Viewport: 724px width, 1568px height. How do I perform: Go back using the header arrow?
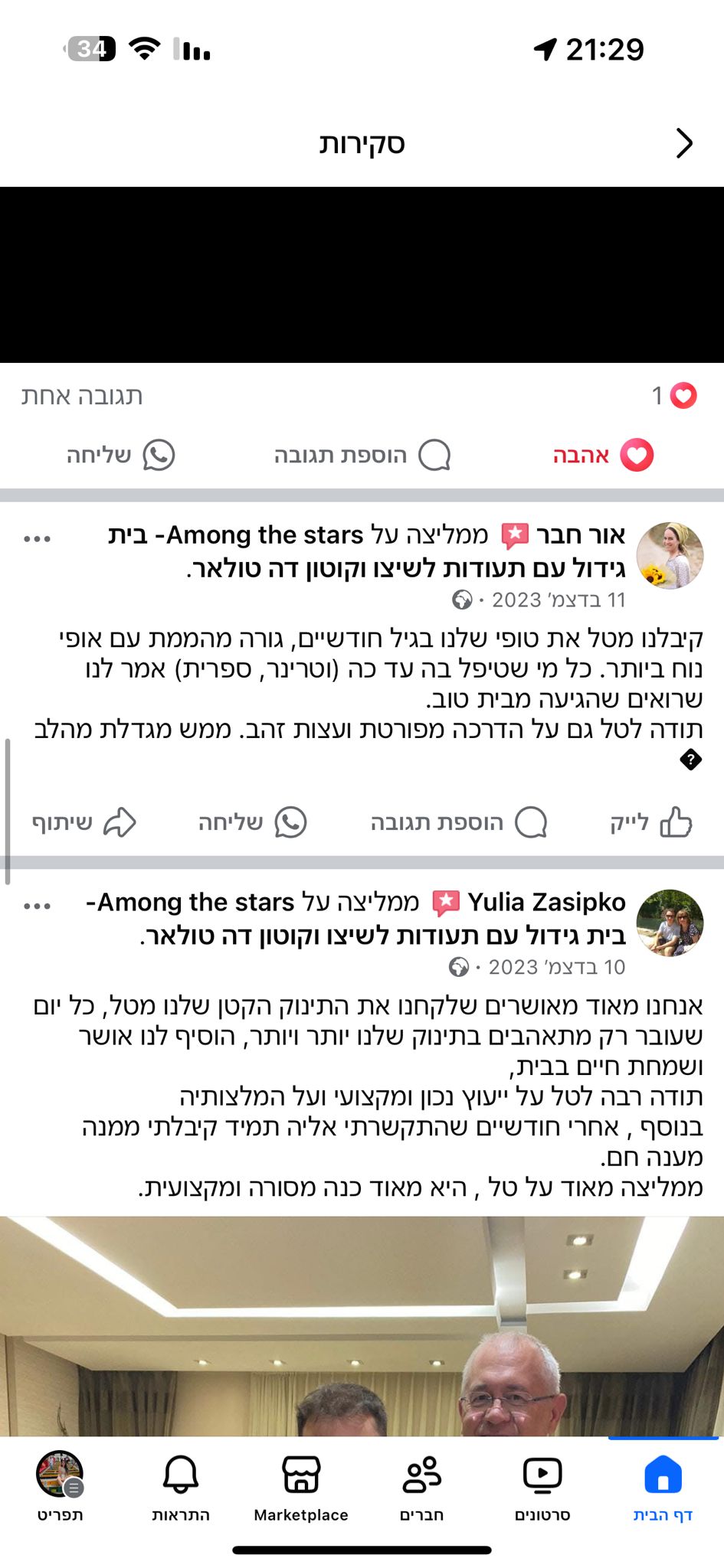point(684,143)
